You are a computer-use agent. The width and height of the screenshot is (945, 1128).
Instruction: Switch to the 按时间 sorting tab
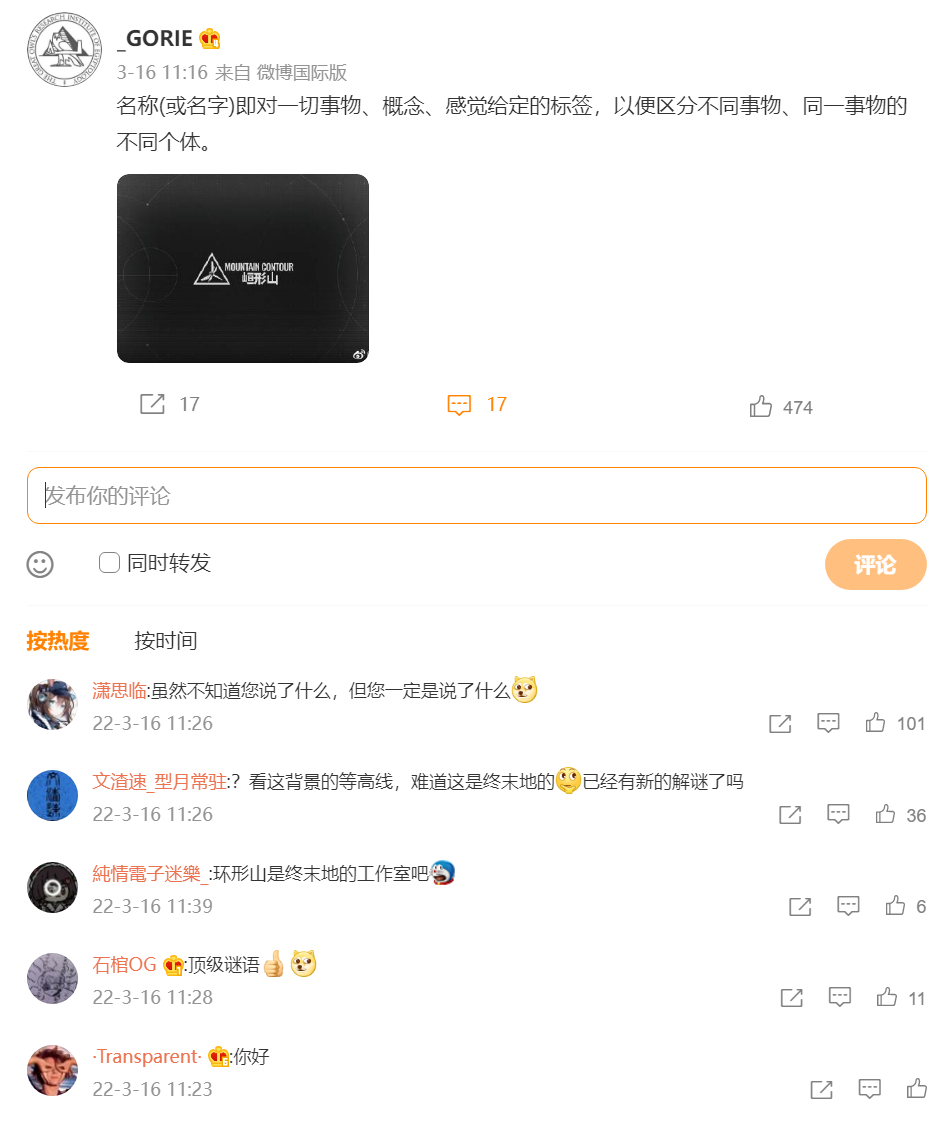(163, 639)
